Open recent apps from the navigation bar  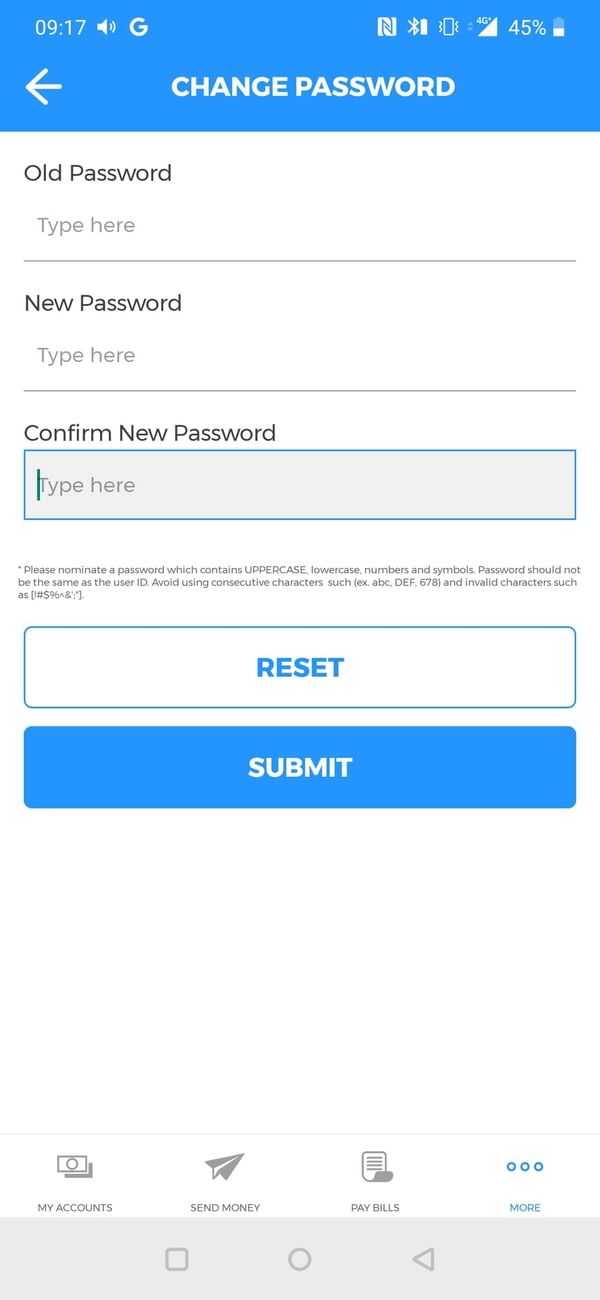coord(177,1259)
